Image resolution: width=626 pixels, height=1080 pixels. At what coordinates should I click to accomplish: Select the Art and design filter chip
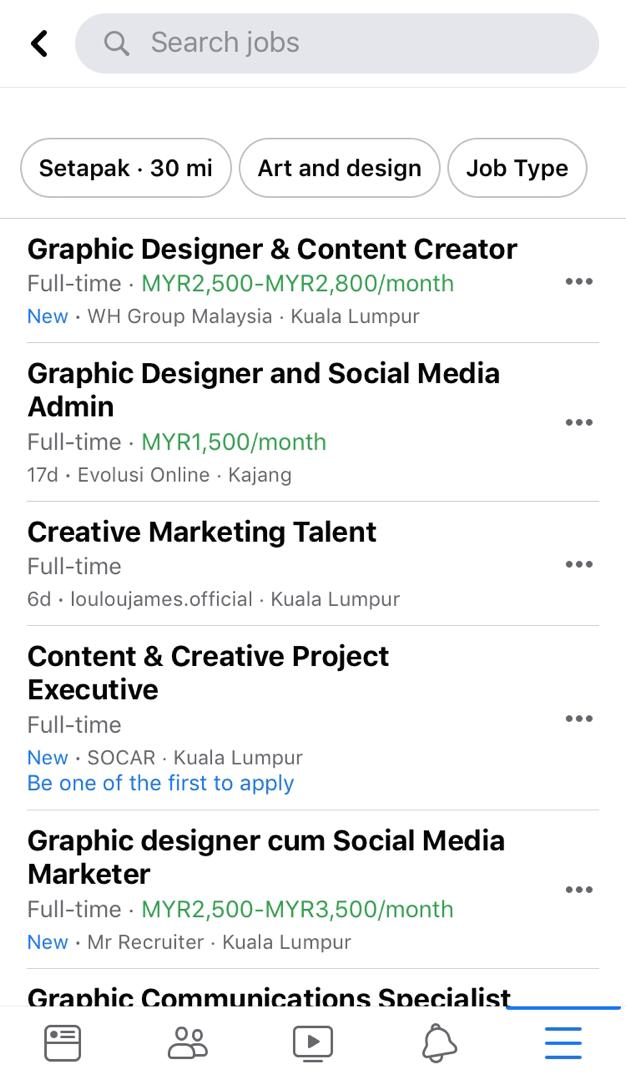(x=339, y=168)
